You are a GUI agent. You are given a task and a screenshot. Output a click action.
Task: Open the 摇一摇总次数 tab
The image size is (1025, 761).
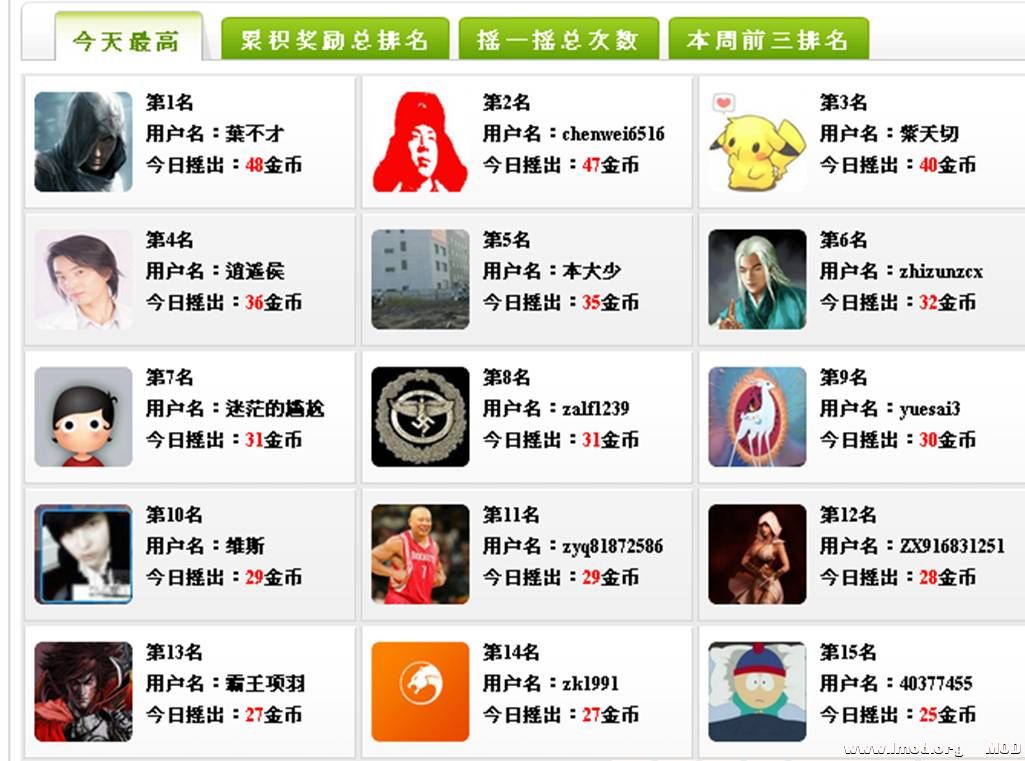tap(558, 40)
